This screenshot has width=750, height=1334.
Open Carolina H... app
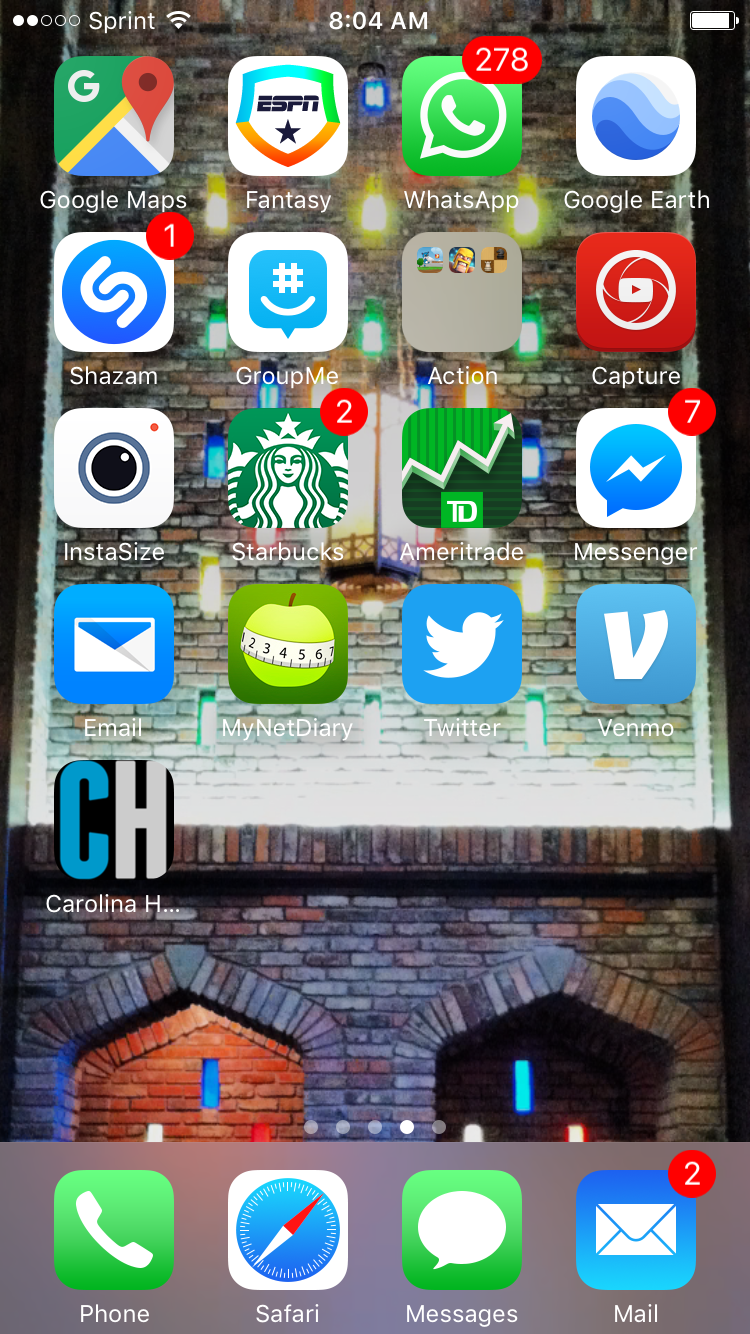114,820
